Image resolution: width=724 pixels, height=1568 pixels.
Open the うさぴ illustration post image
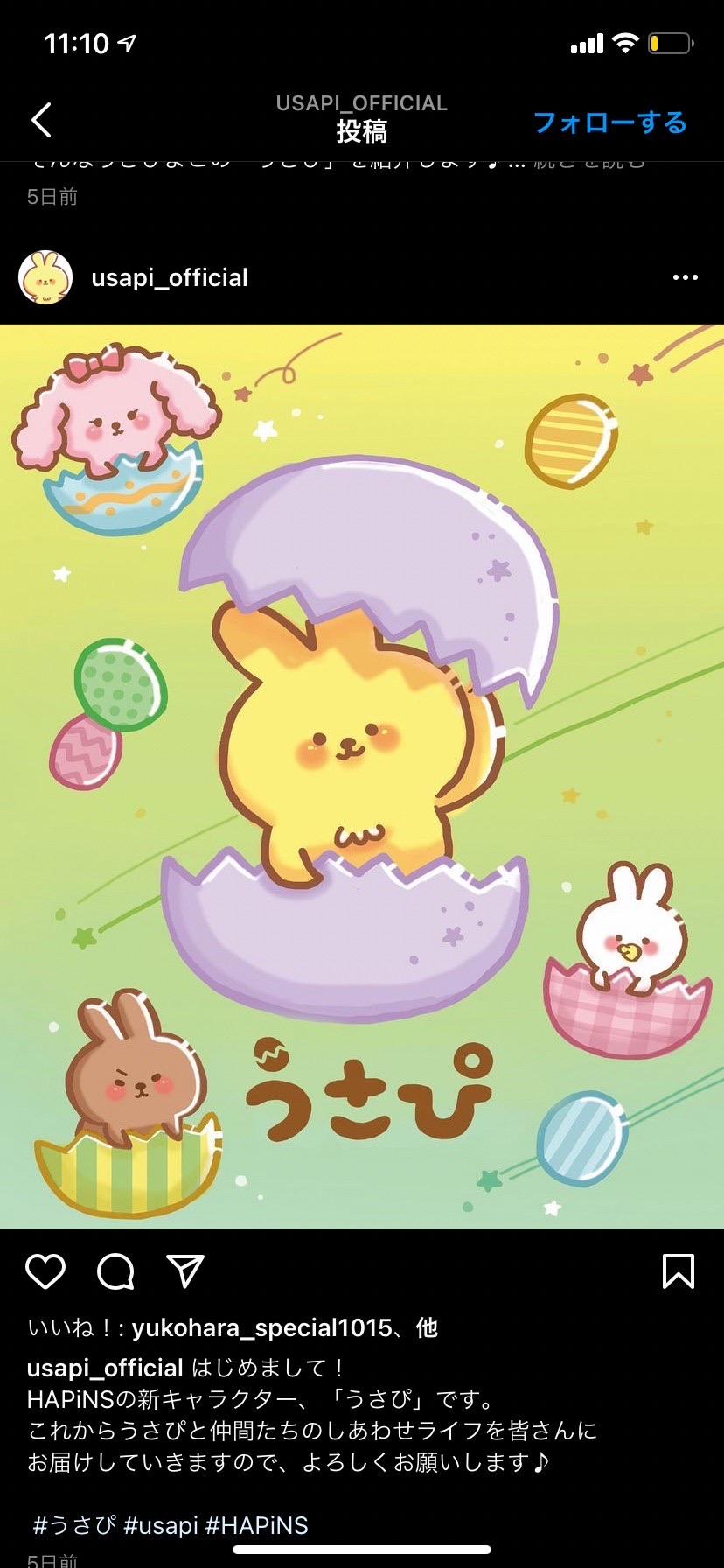pos(362,777)
